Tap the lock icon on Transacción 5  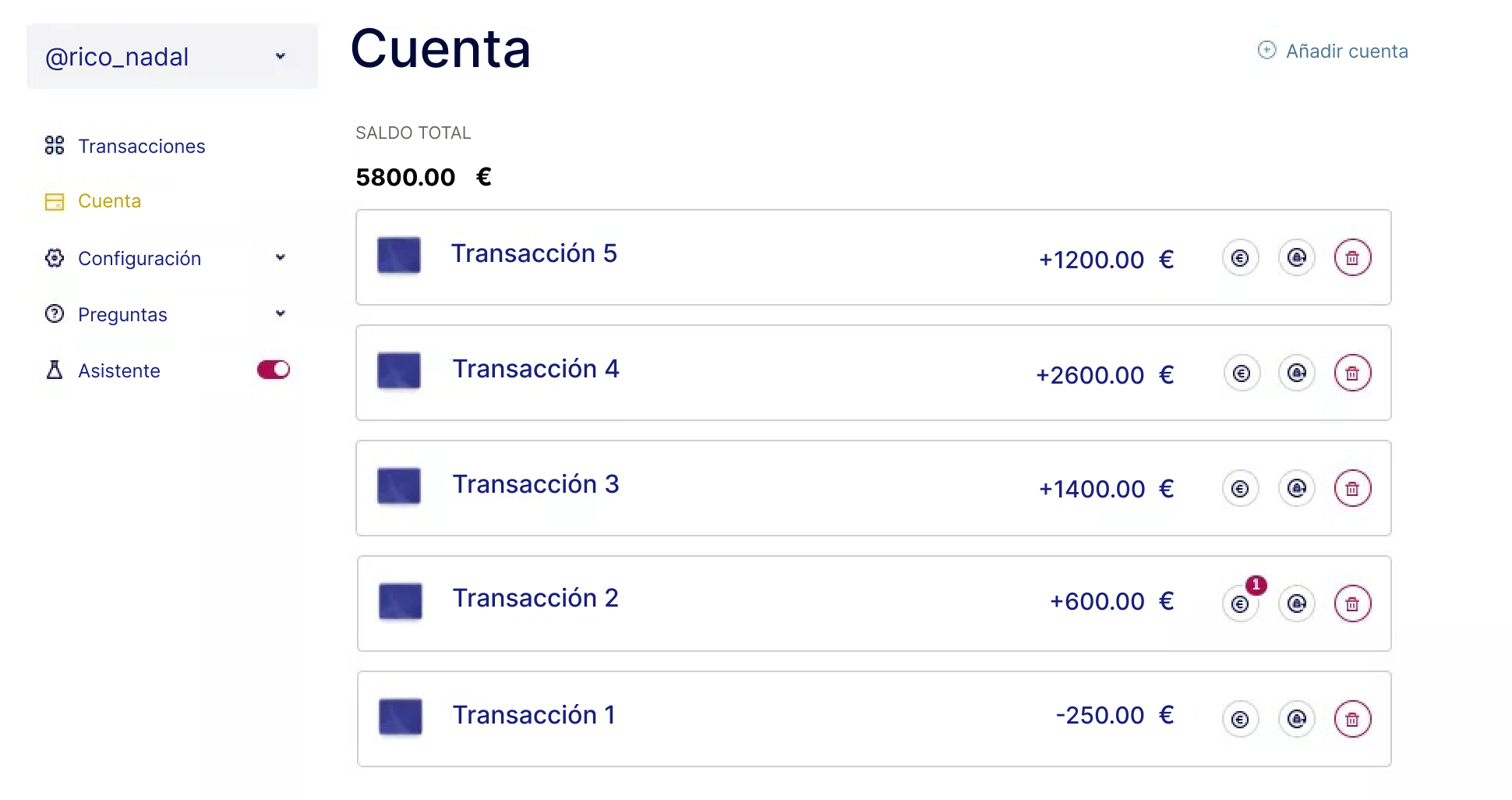pyautogui.click(x=1297, y=258)
